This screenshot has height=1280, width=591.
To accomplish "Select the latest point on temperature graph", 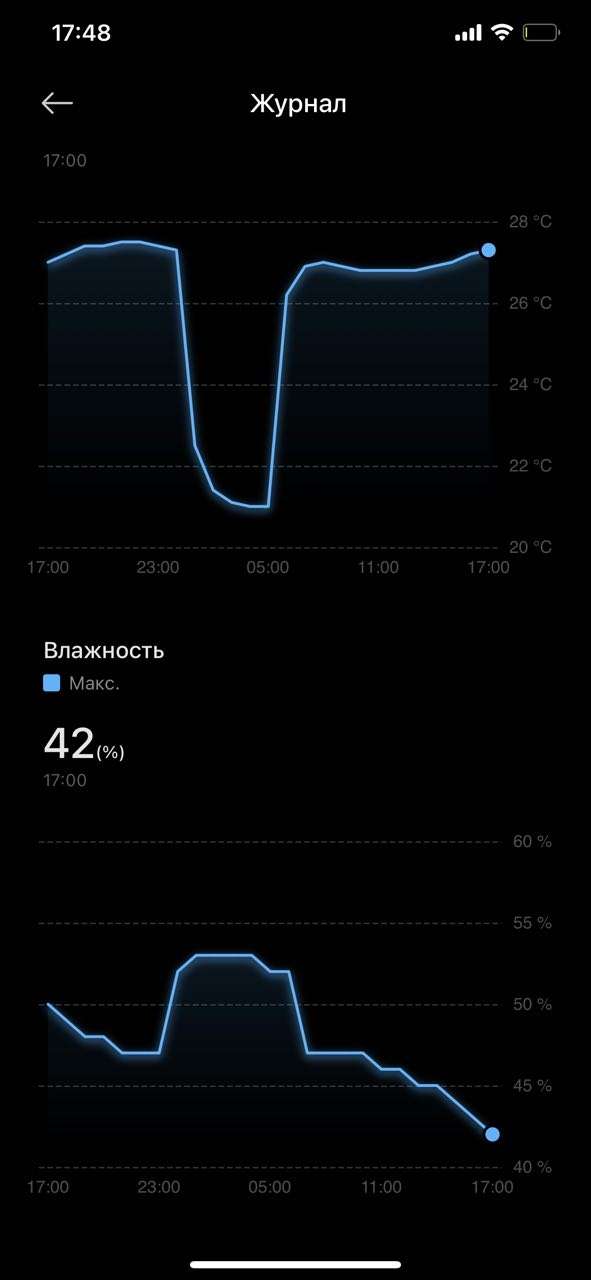I will coord(488,250).
